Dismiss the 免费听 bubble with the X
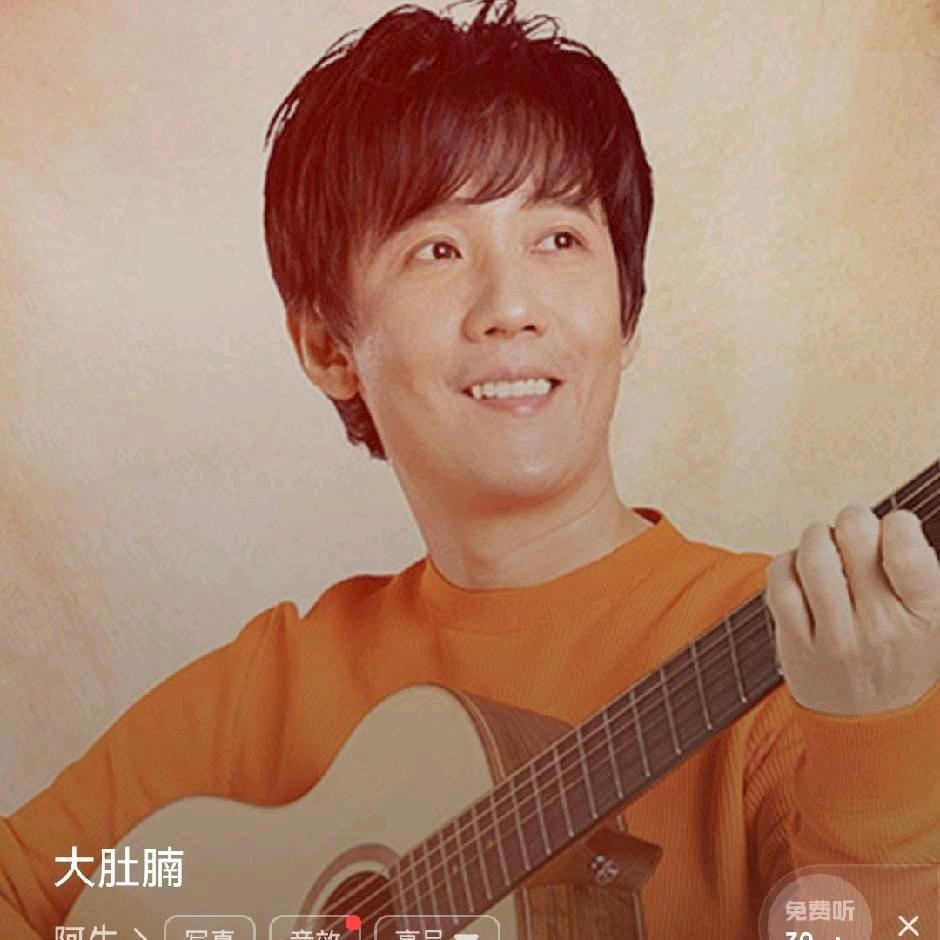Screen dimensions: 940x940 909,926
